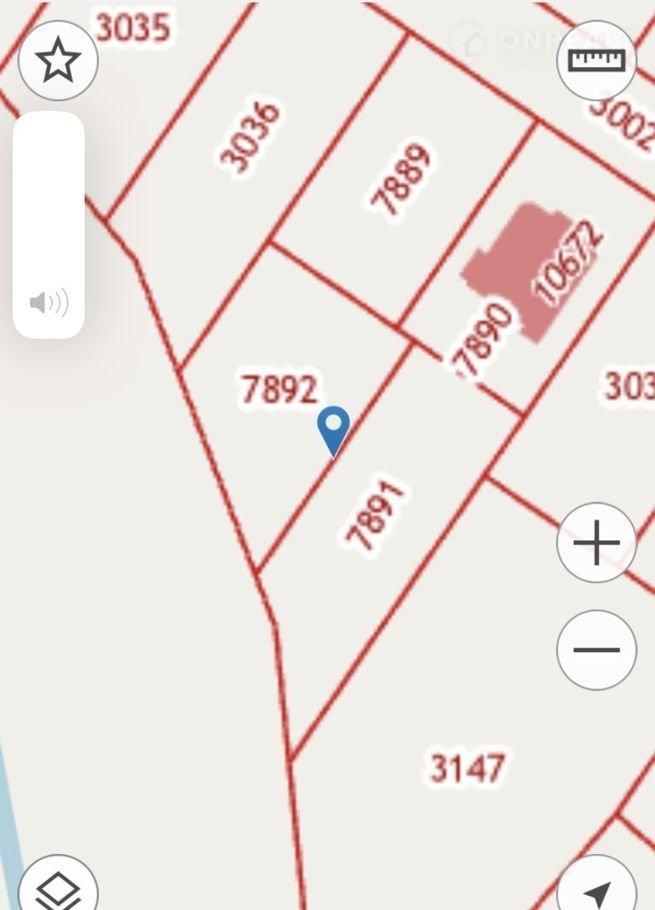The image size is (655, 910).
Task: Open the map layers selector
Action: [58, 886]
